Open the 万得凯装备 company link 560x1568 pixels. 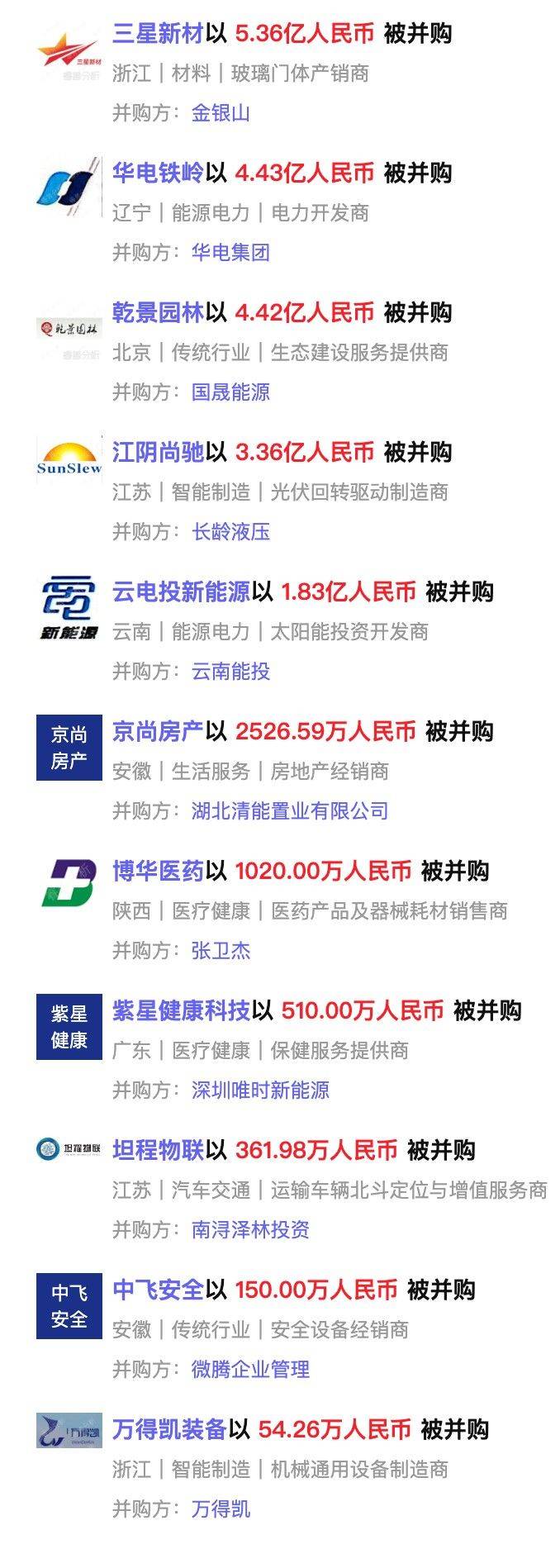point(169,1430)
